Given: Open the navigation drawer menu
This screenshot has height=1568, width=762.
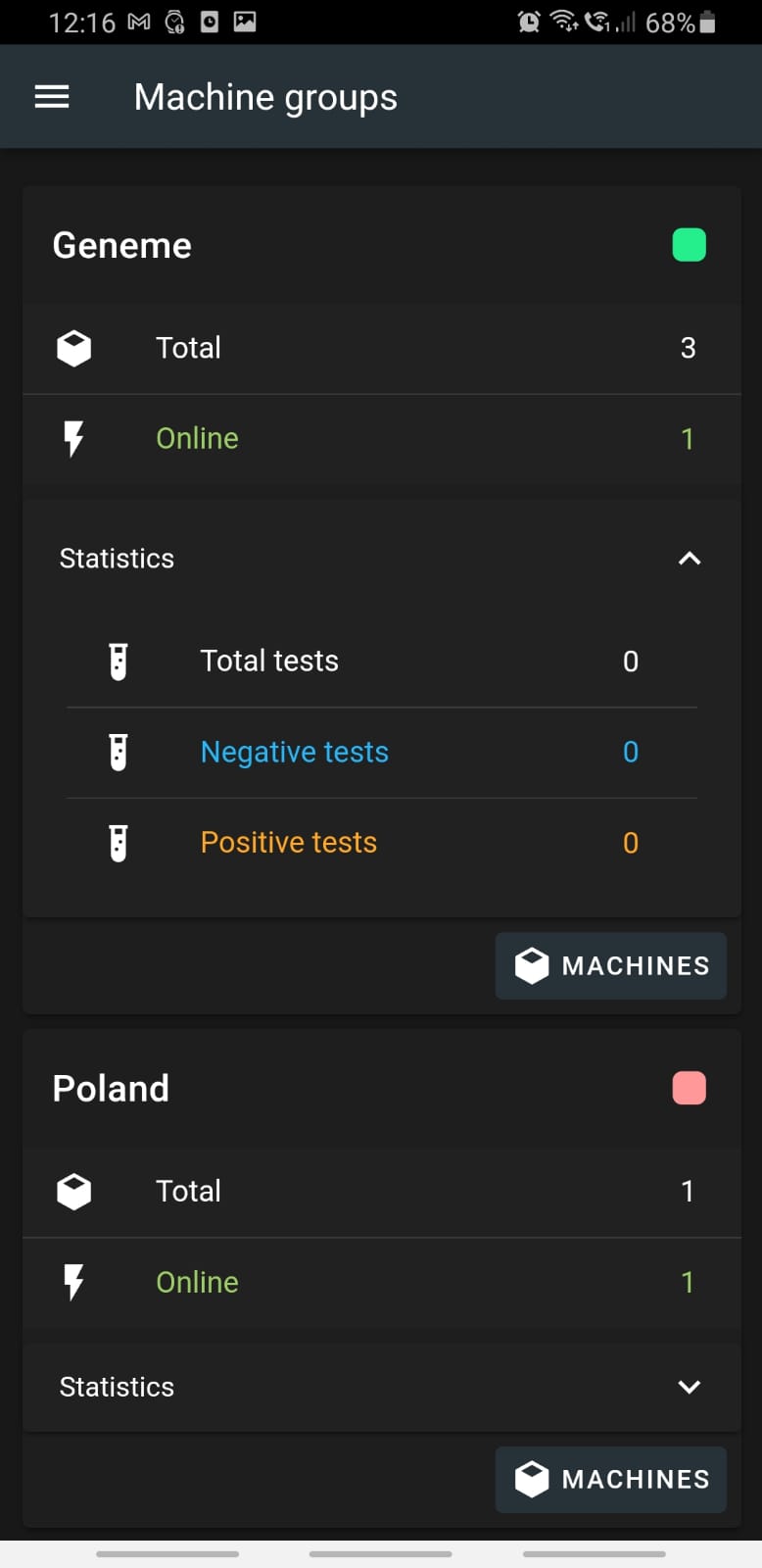Looking at the screenshot, I should 51,96.
